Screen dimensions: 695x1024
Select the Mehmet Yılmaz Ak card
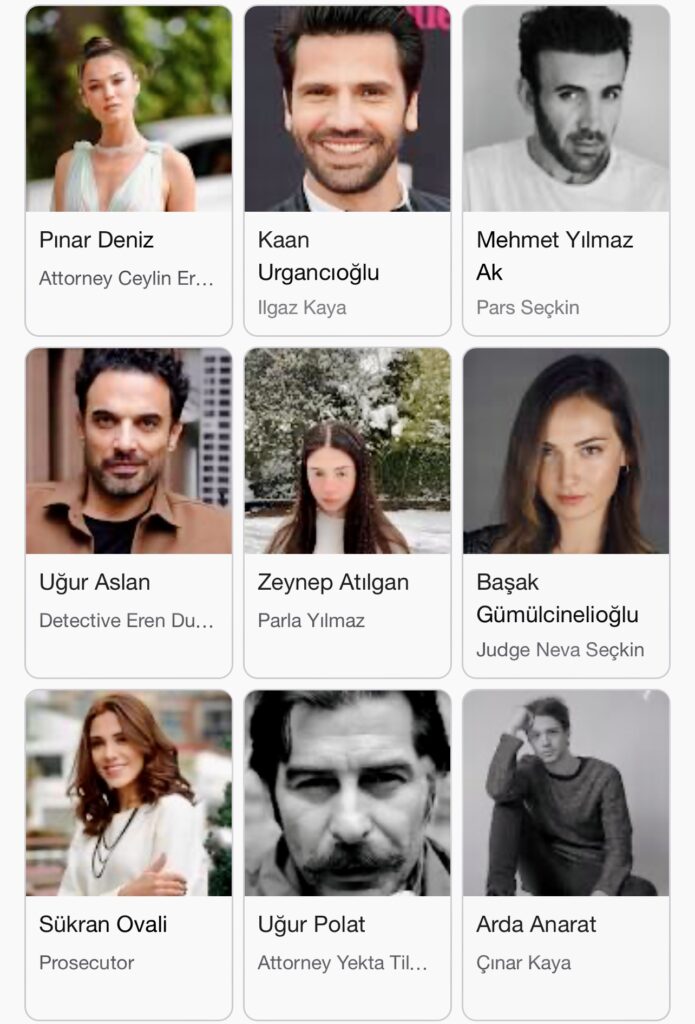coord(566,170)
